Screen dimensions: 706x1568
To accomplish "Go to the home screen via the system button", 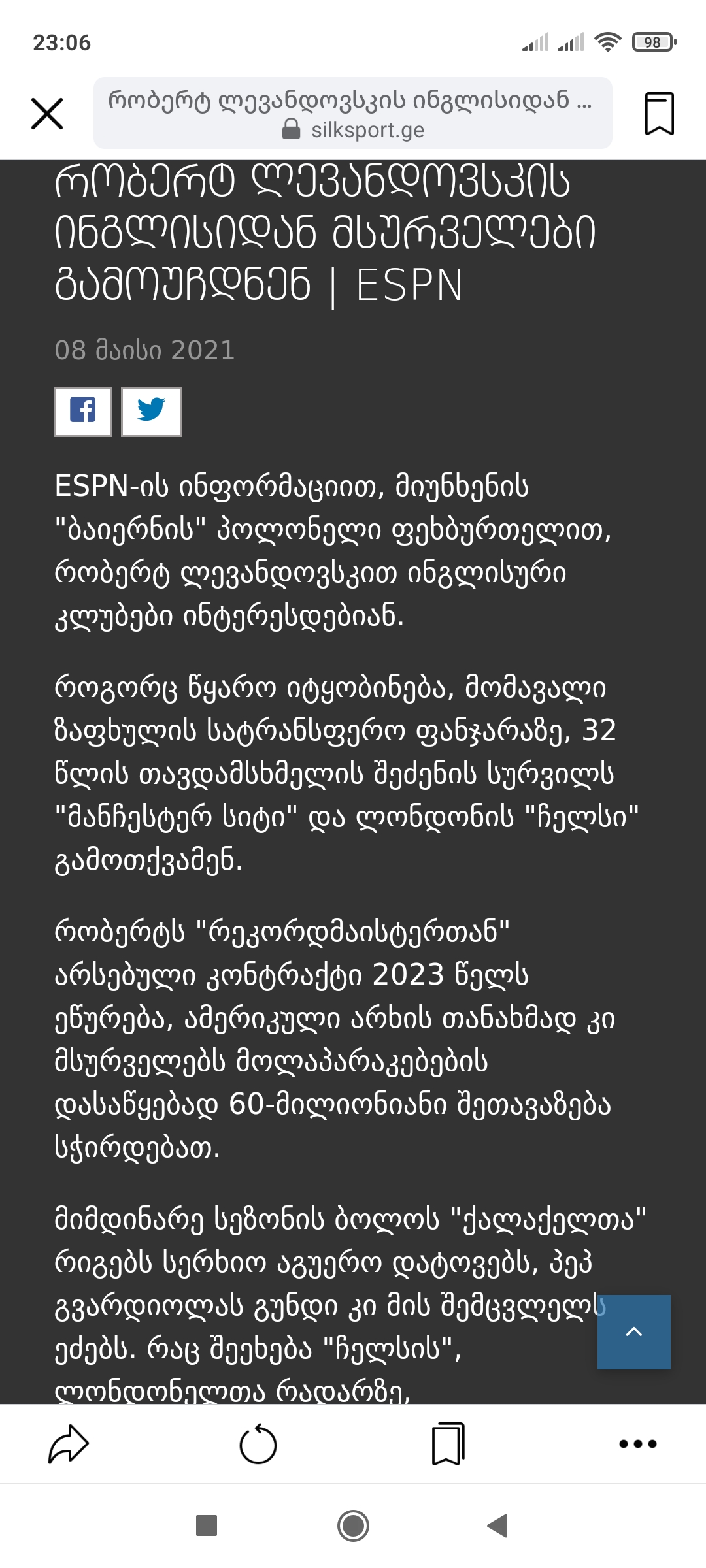I will coord(353,1526).
